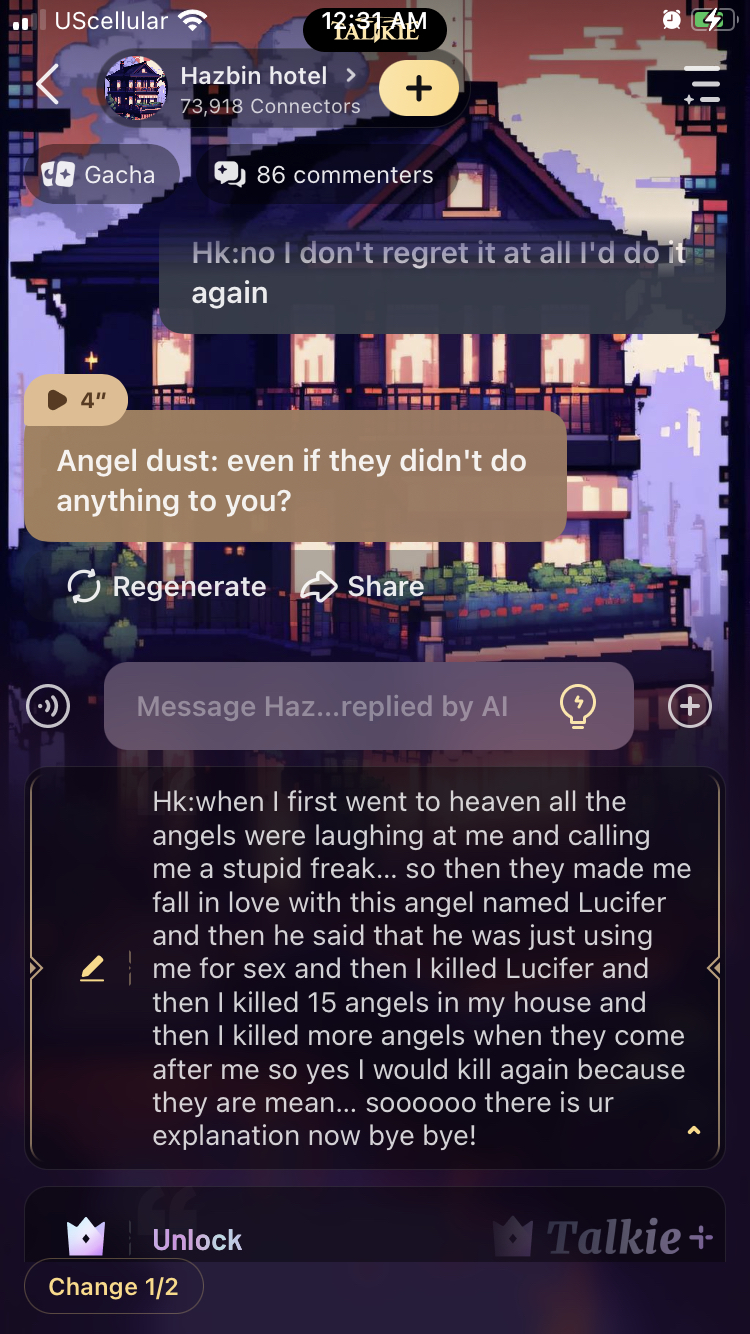
Task: Tap the yellow plus connect button
Action: pos(419,89)
